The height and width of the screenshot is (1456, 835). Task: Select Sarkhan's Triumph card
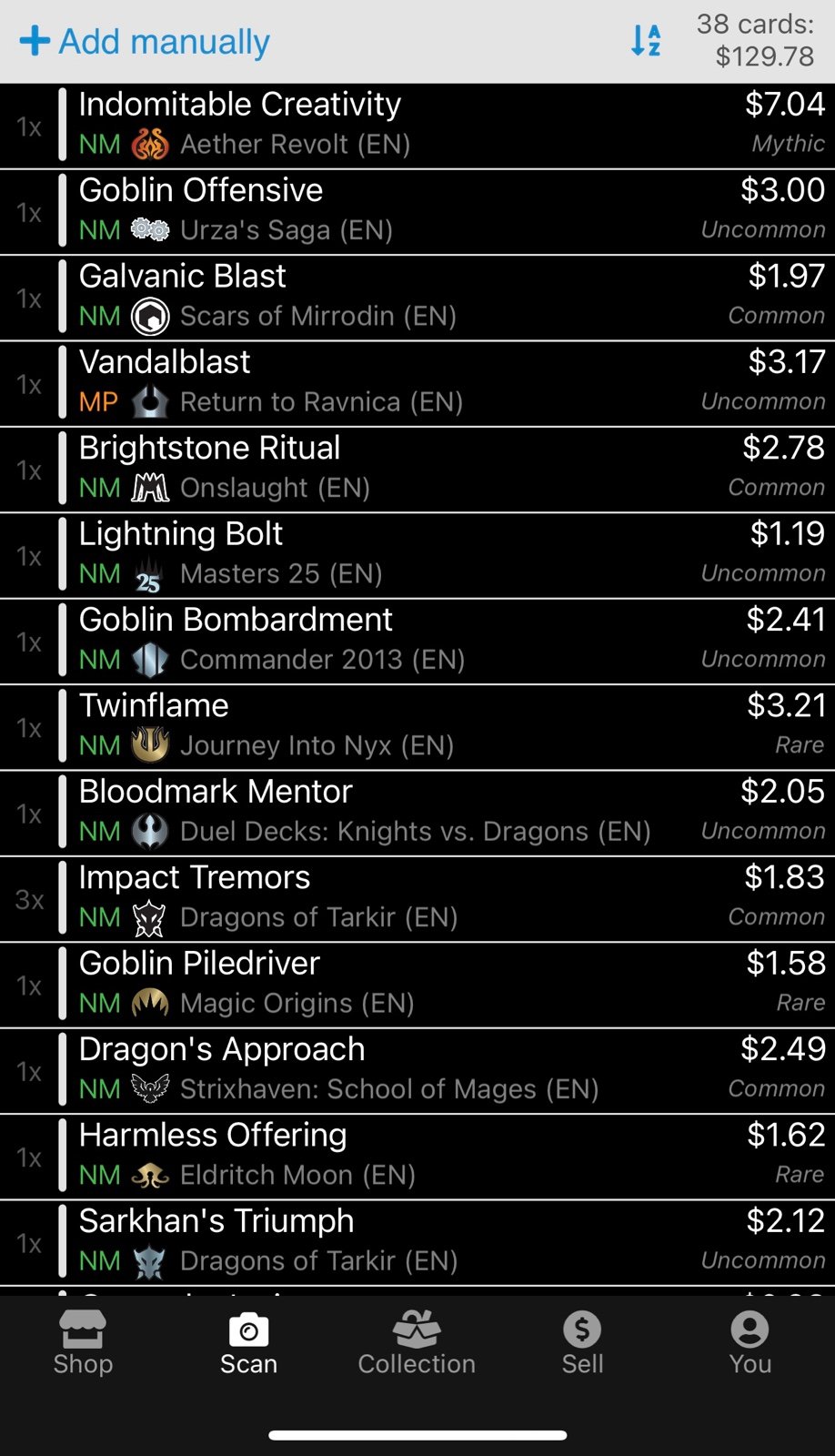coord(417,1242)
